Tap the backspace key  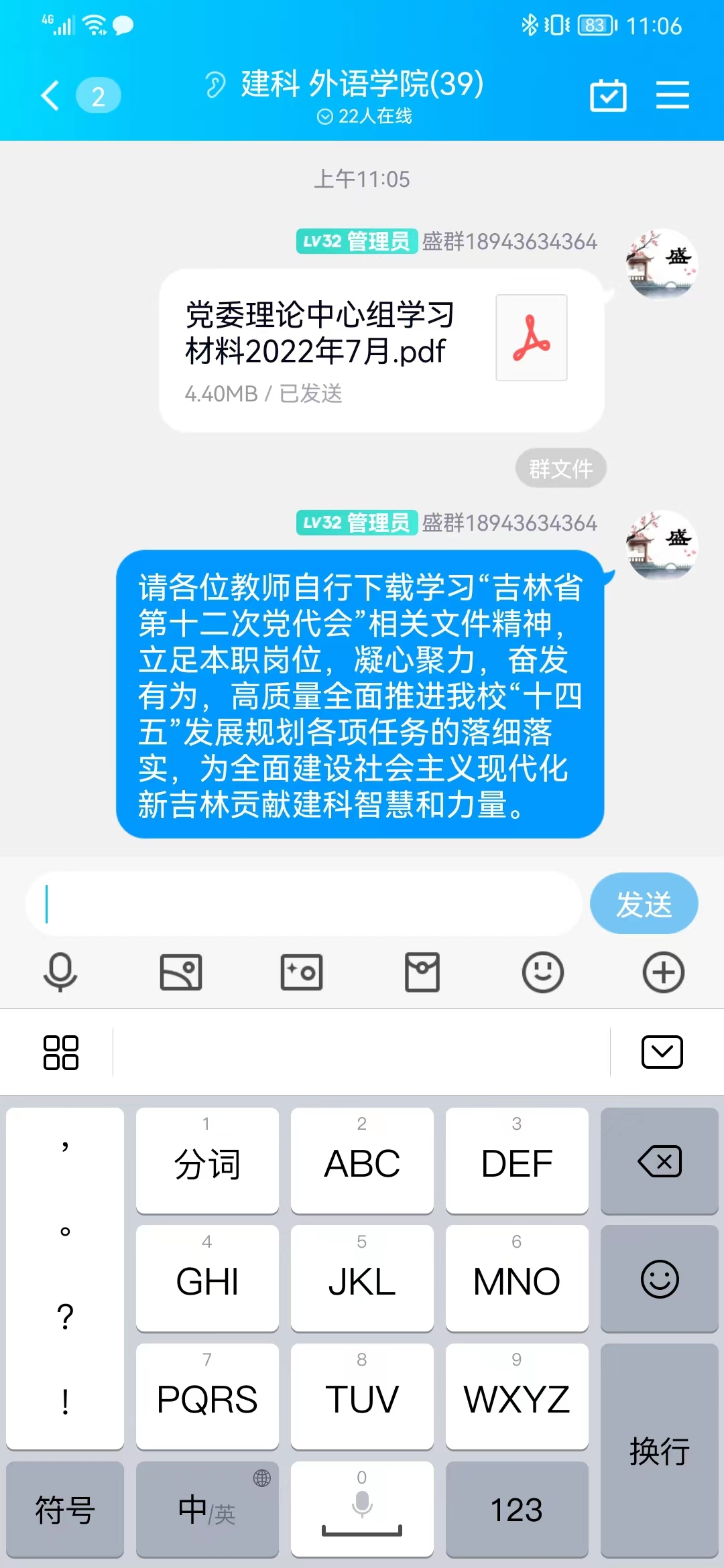pyautogui.click(x=660, y=1161)
